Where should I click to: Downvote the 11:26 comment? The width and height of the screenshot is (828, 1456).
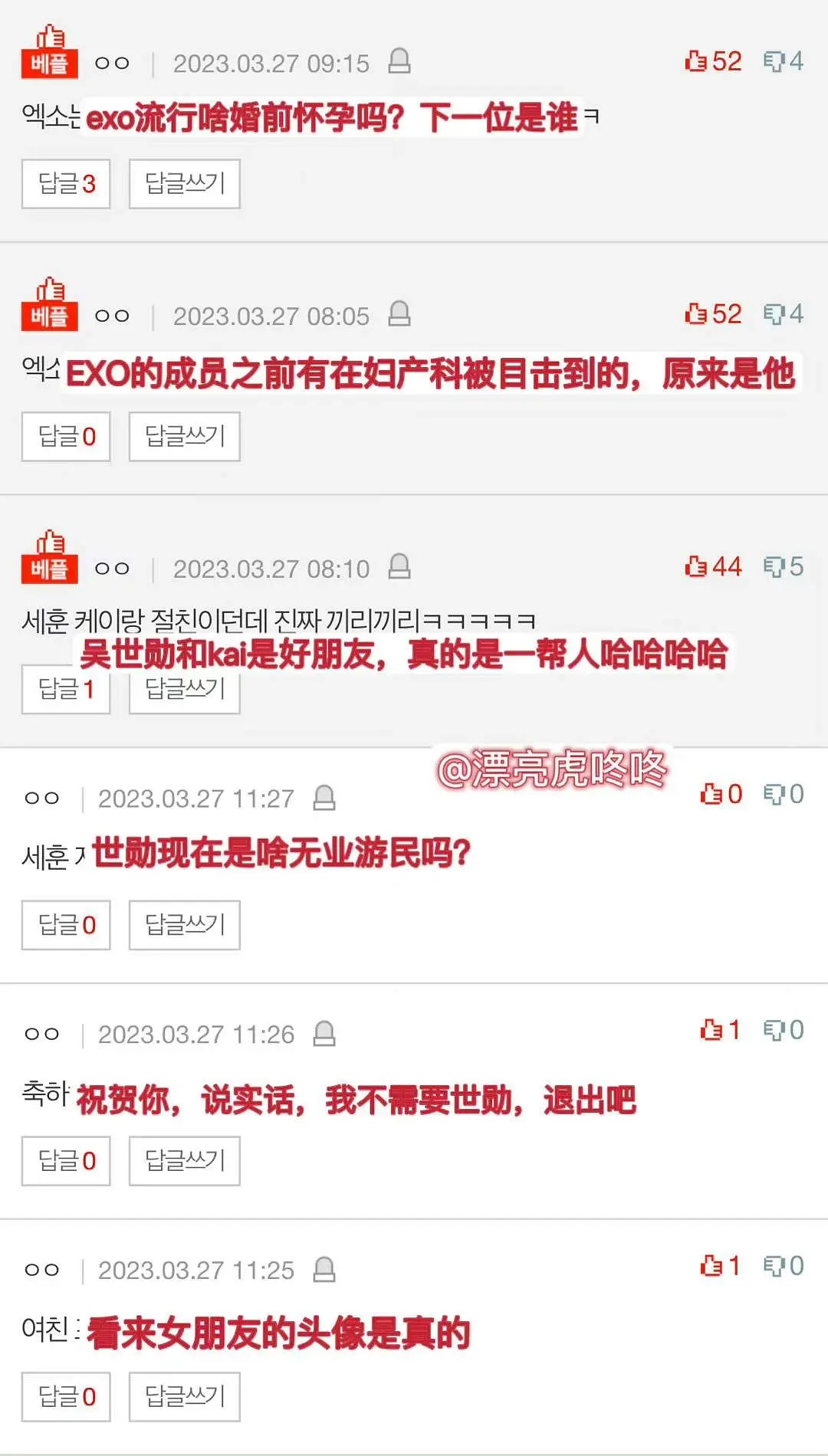coord(783,1031)
